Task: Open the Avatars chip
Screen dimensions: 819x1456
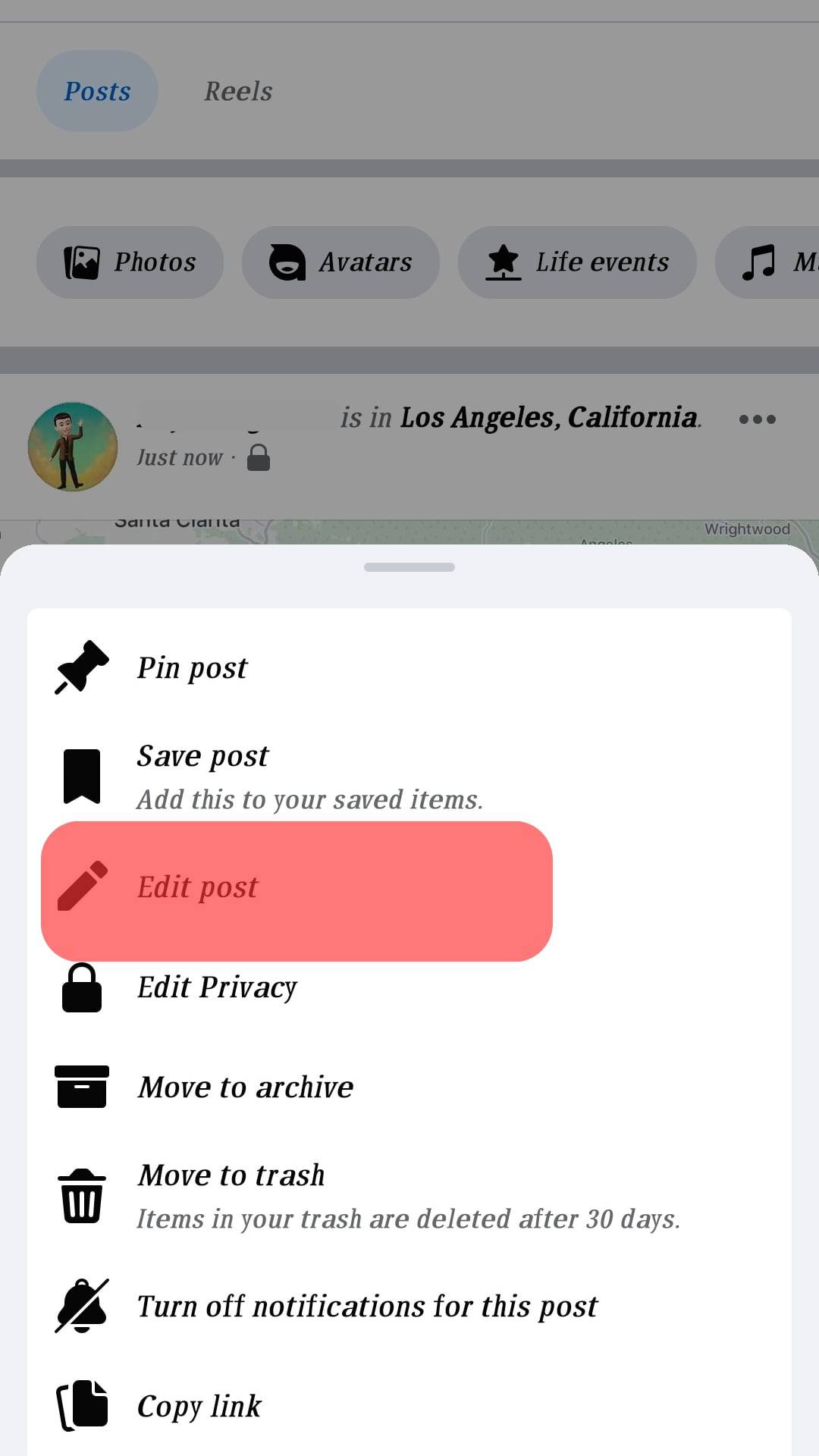Action: coord(340,262)
